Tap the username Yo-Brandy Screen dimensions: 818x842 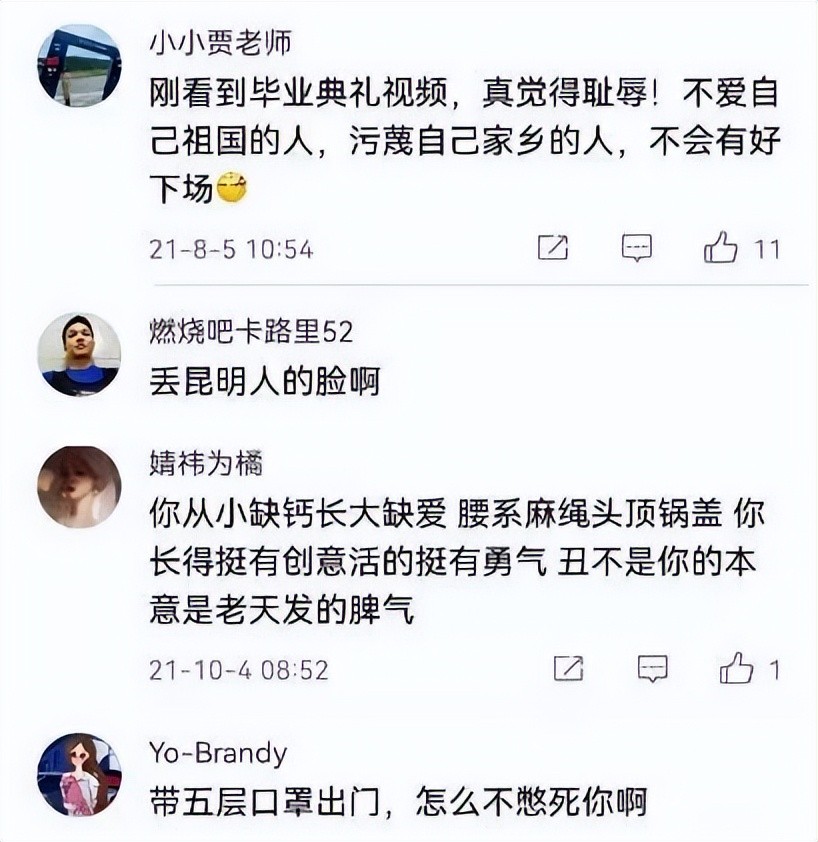(218, 752)
